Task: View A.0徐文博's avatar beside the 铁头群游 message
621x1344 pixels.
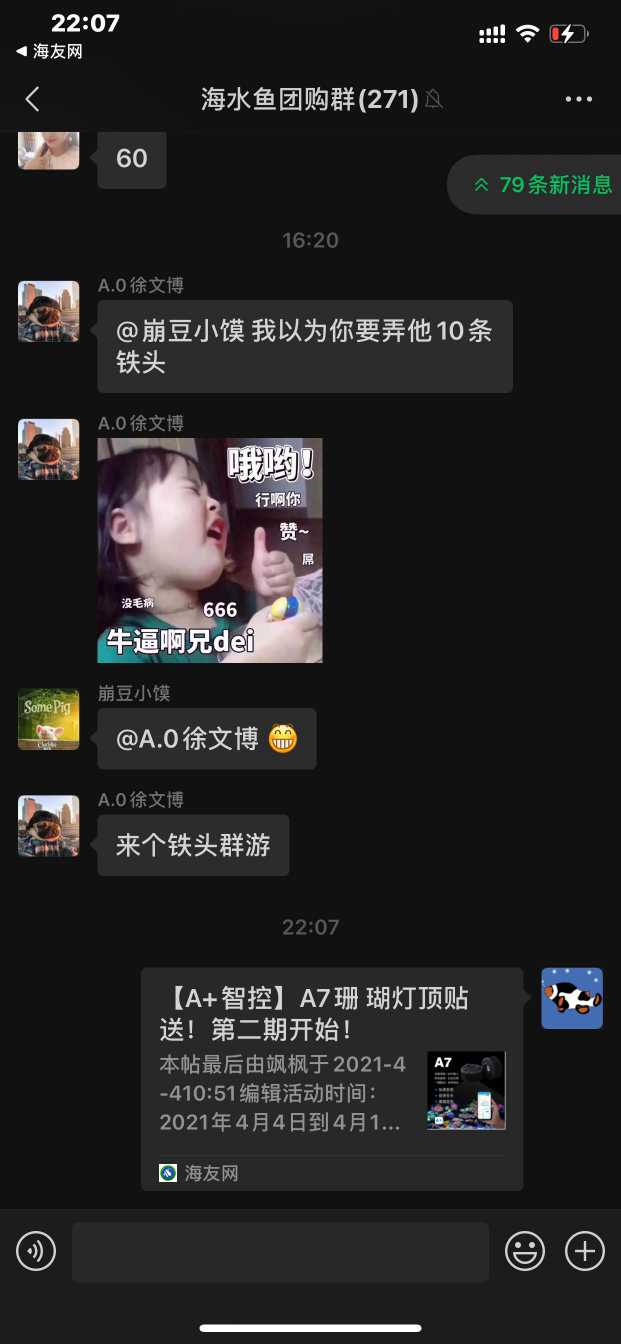Action: pos(48,826)
